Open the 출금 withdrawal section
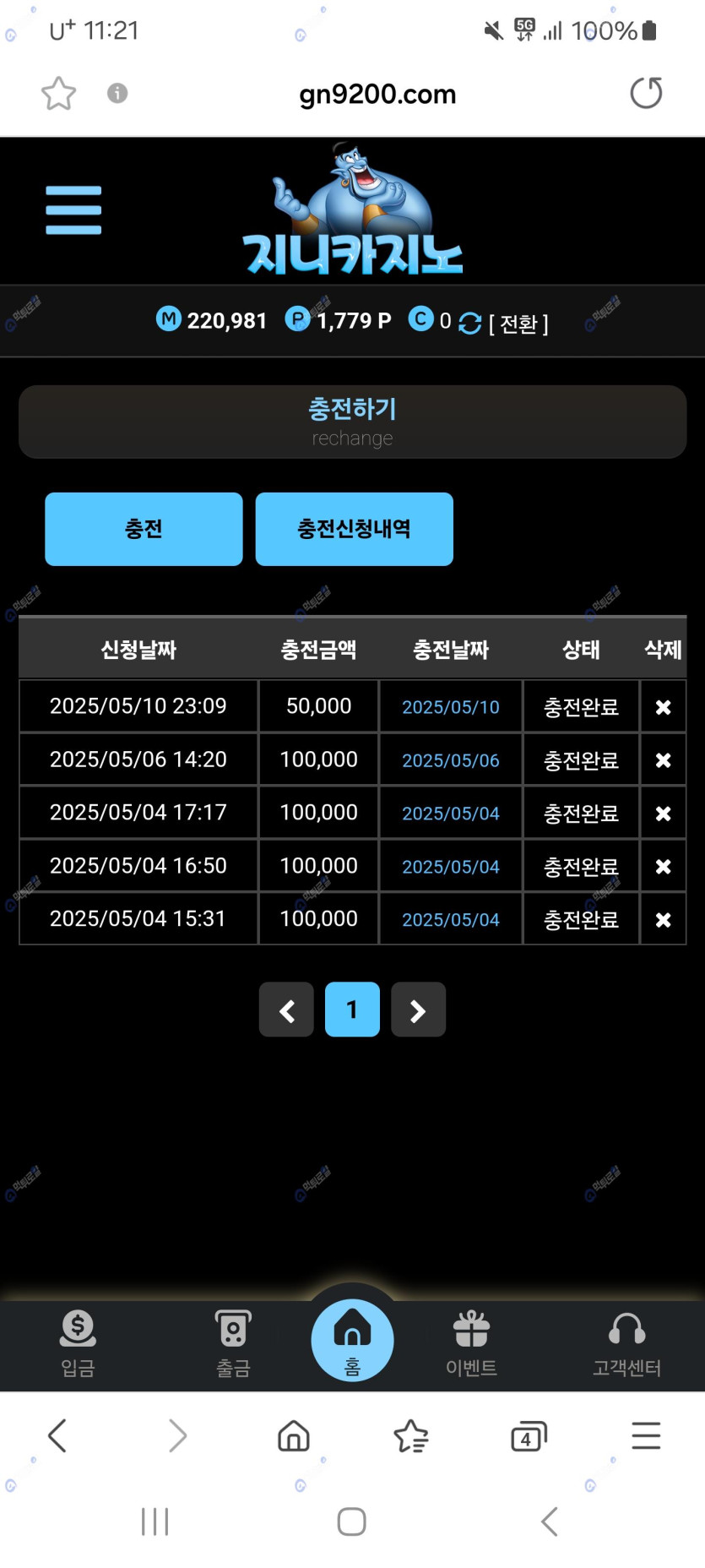 click(x=233, y=1343)
